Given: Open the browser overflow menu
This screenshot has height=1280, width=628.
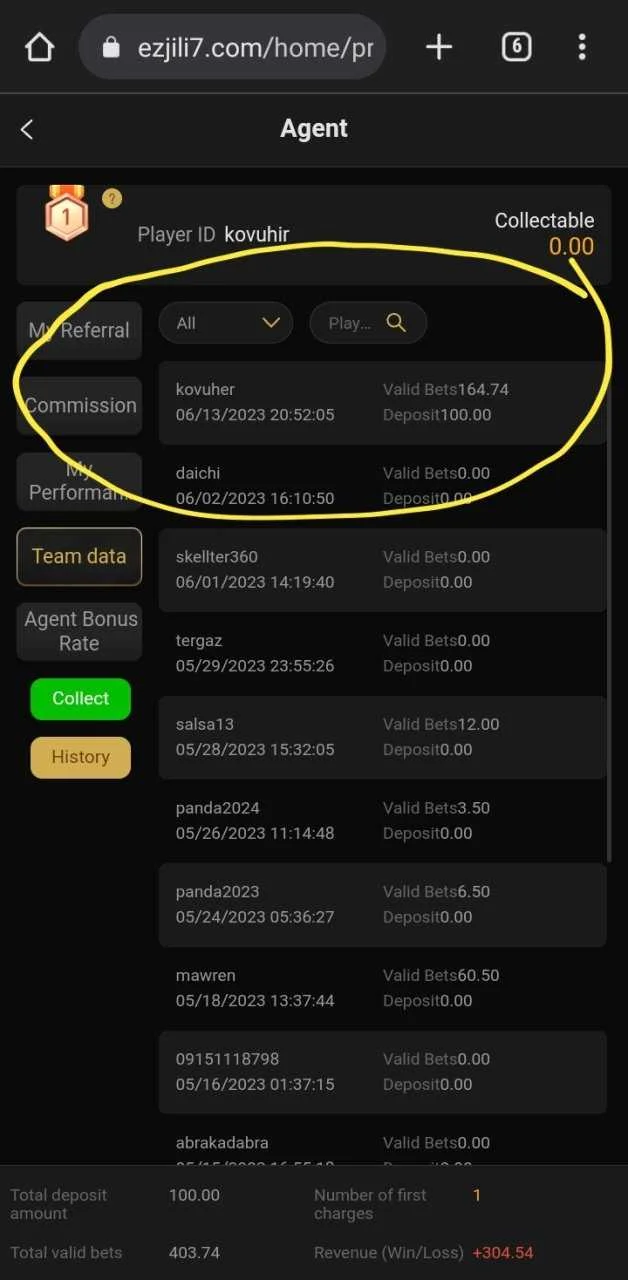Looking at the screenshot, I should 582,47.
